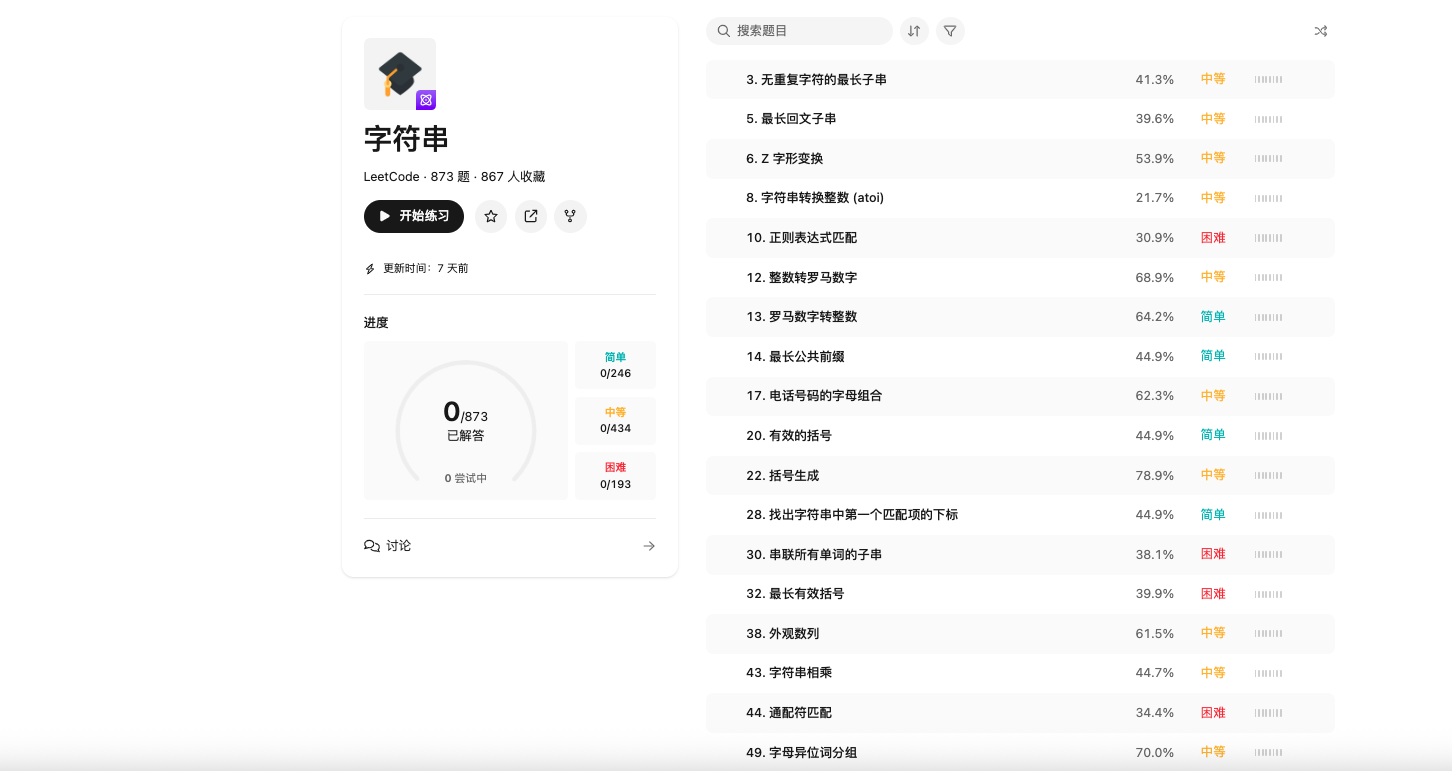Open problem 8. 字符串转换整数 (atoi)

[x=815, y=198]
